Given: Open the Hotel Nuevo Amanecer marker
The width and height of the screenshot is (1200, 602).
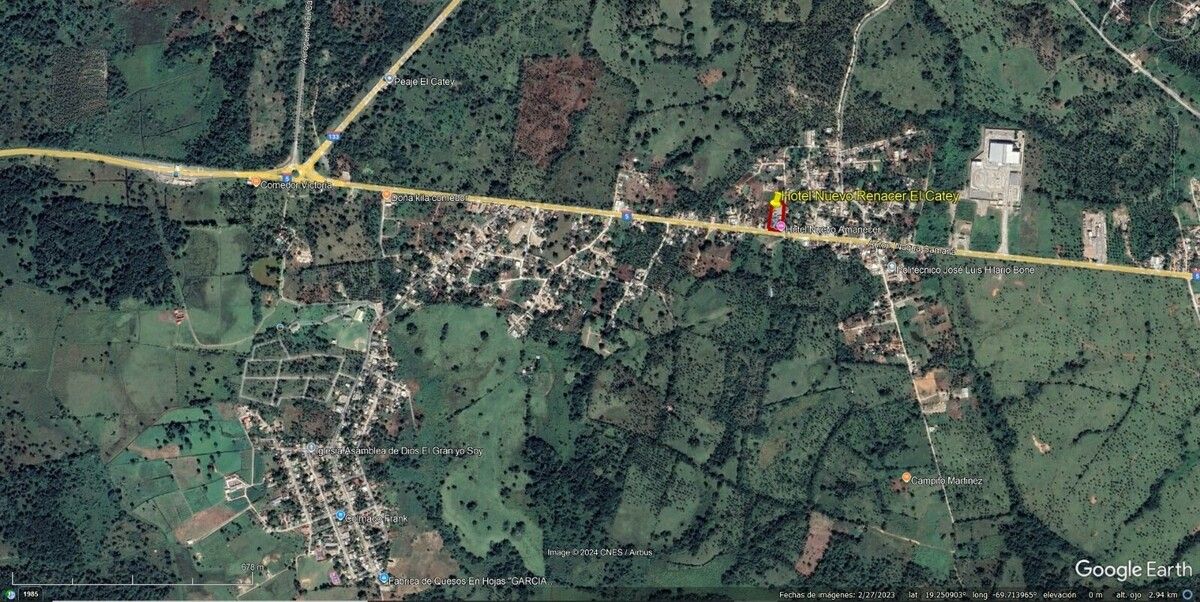Looking at the screenshot, I should click(780, 227).
